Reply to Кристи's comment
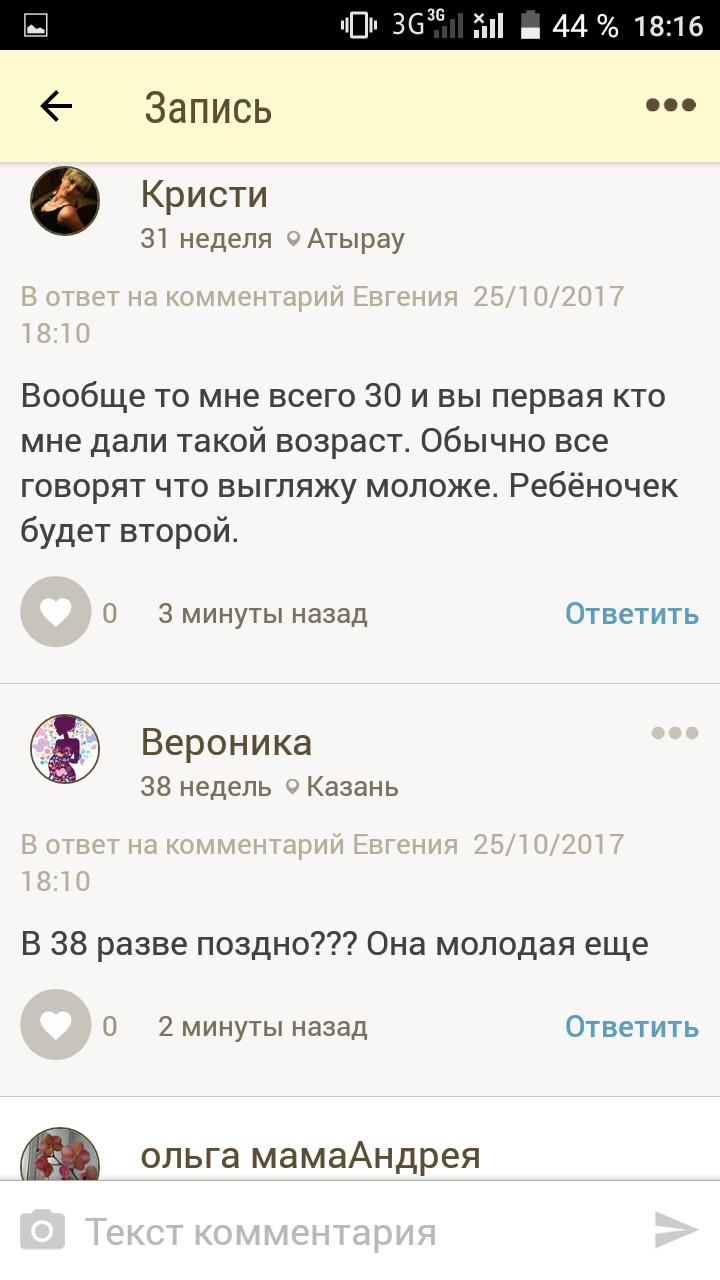 (631, 613)
